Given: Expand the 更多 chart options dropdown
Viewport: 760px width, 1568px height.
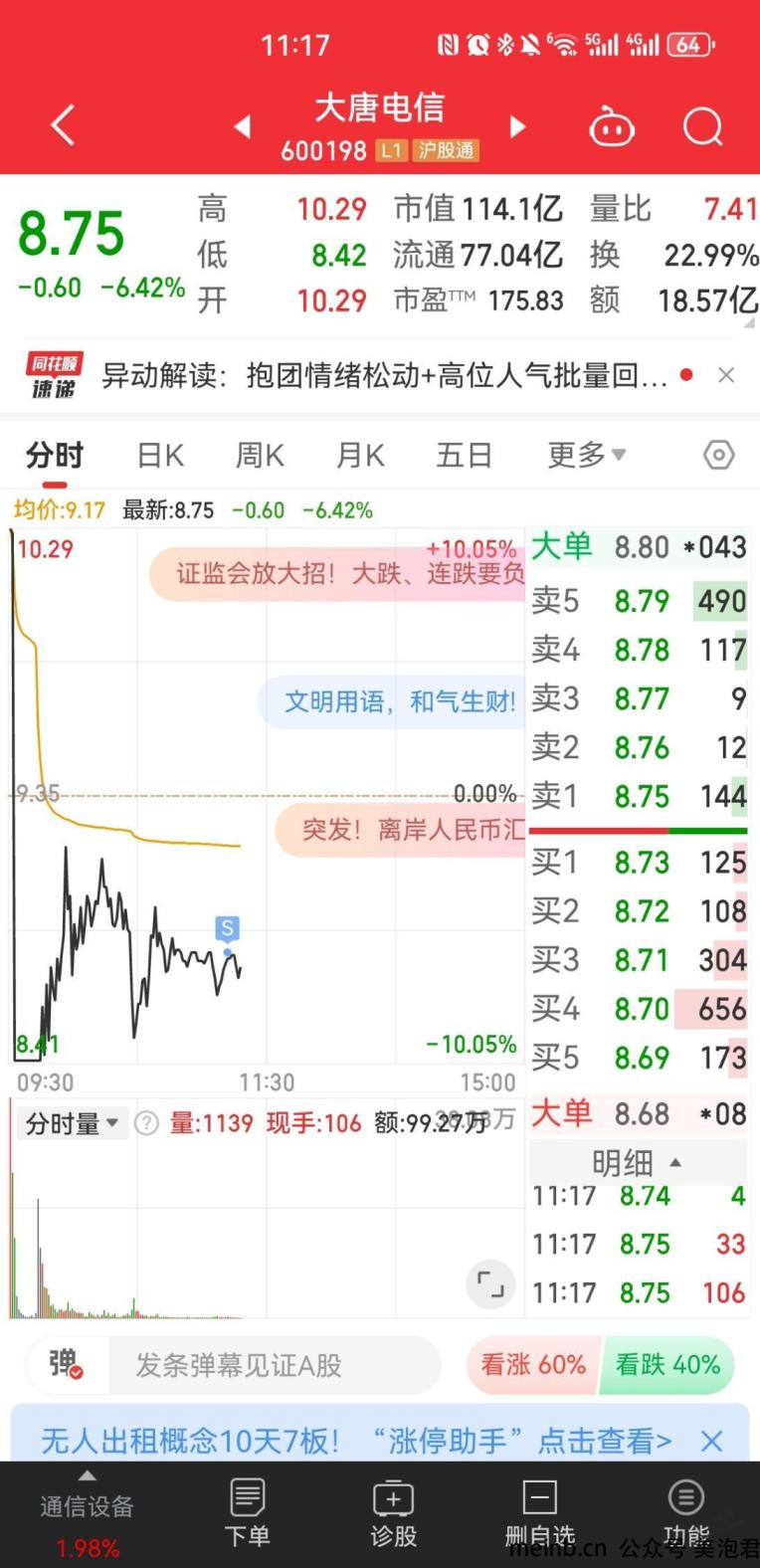Looking at the screenshot, I should tap(587, 456).
